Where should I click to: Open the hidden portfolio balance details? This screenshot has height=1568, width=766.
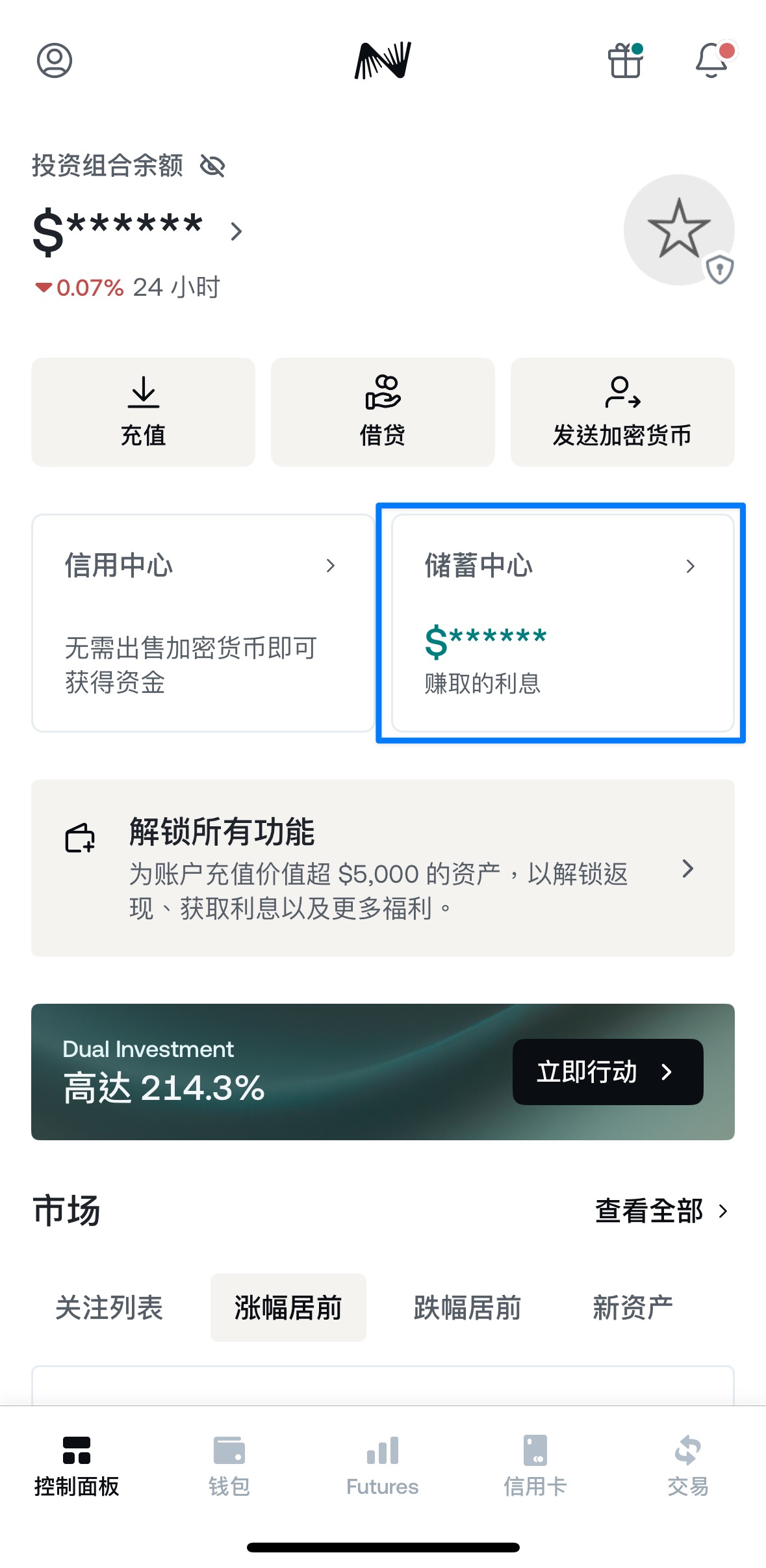coord(137,231)
